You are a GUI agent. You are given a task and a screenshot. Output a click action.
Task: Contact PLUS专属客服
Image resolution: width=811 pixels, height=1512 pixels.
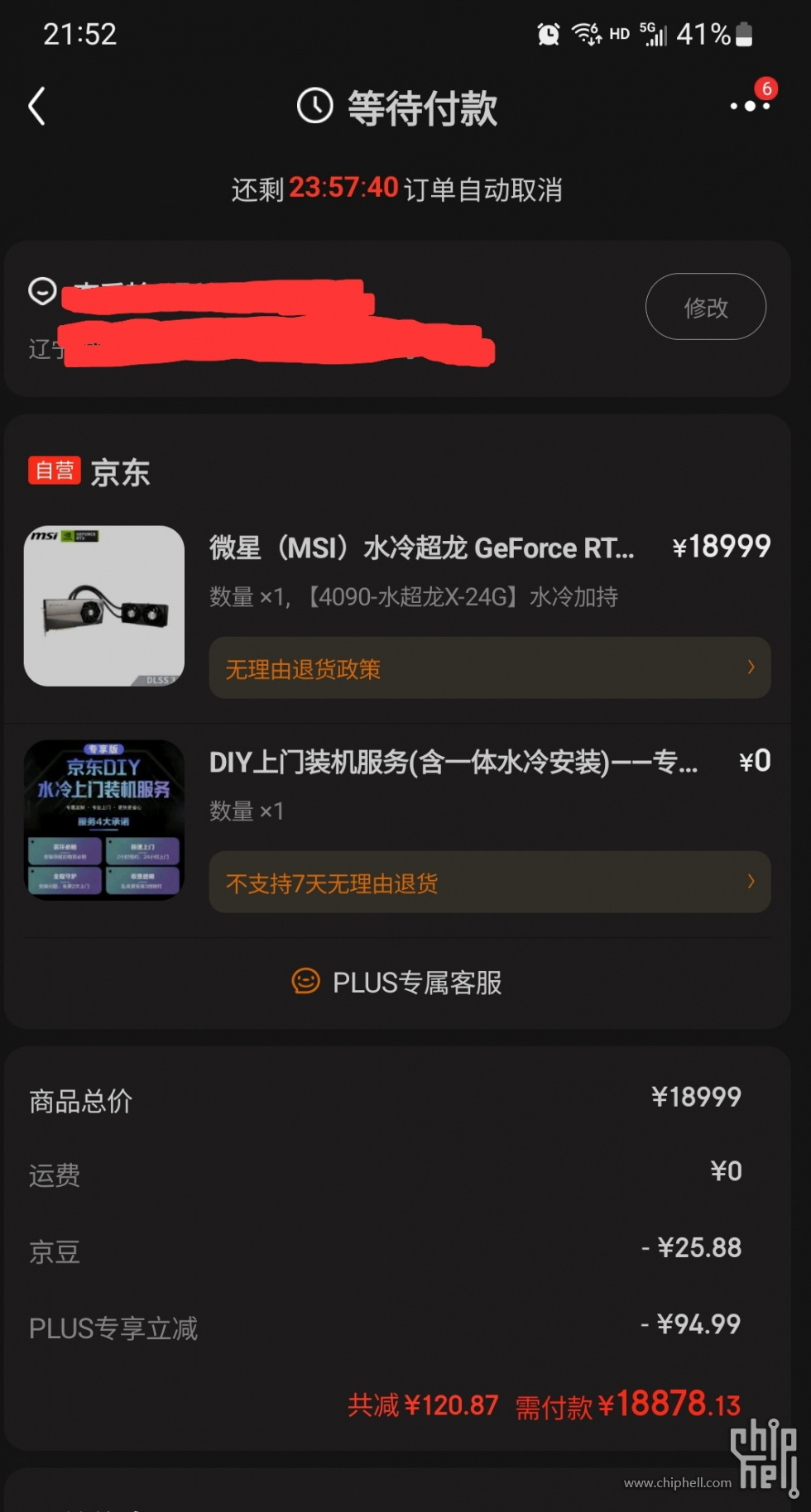click(398, 983)
